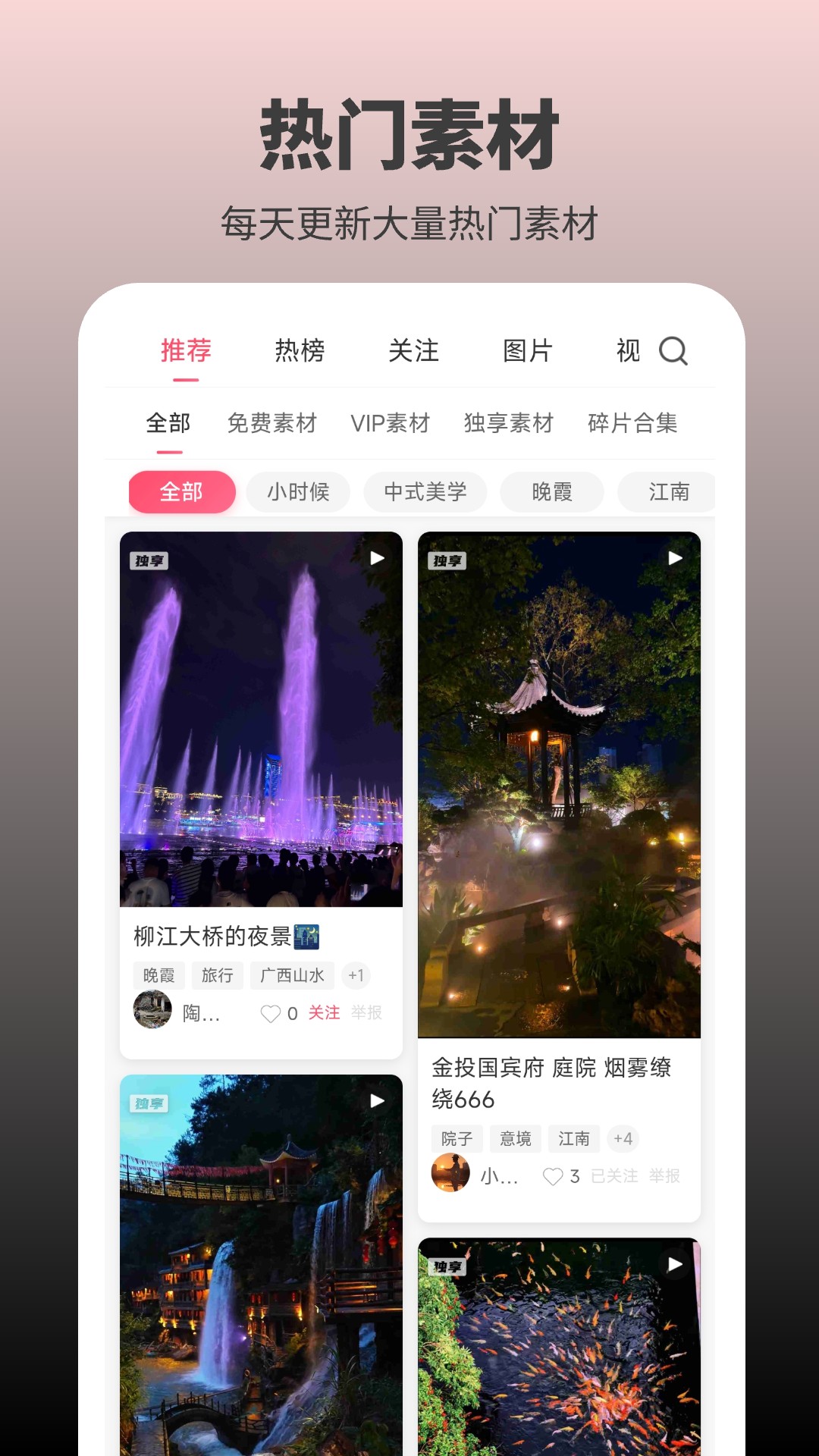Screen dimensions: 819x1456
Task: Select the 碎片合集 category
Action: tap(634, 423)
